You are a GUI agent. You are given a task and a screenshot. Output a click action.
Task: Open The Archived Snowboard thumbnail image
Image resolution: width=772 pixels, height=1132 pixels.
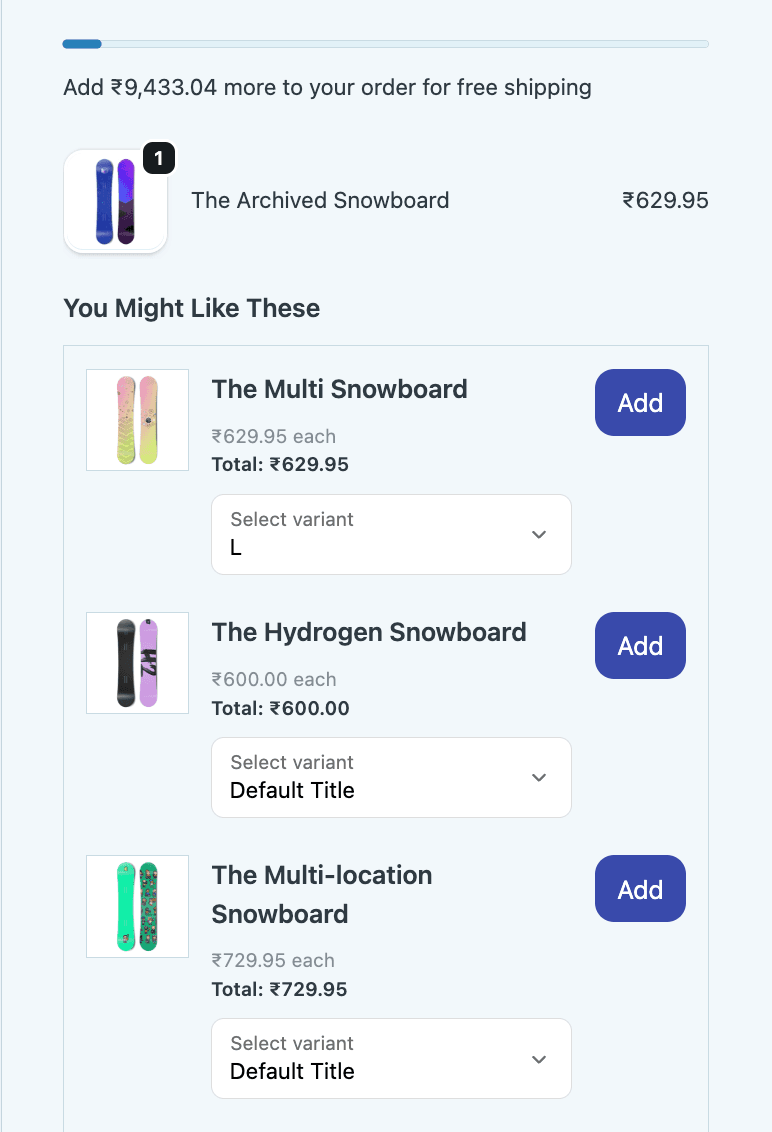point(115,201)
